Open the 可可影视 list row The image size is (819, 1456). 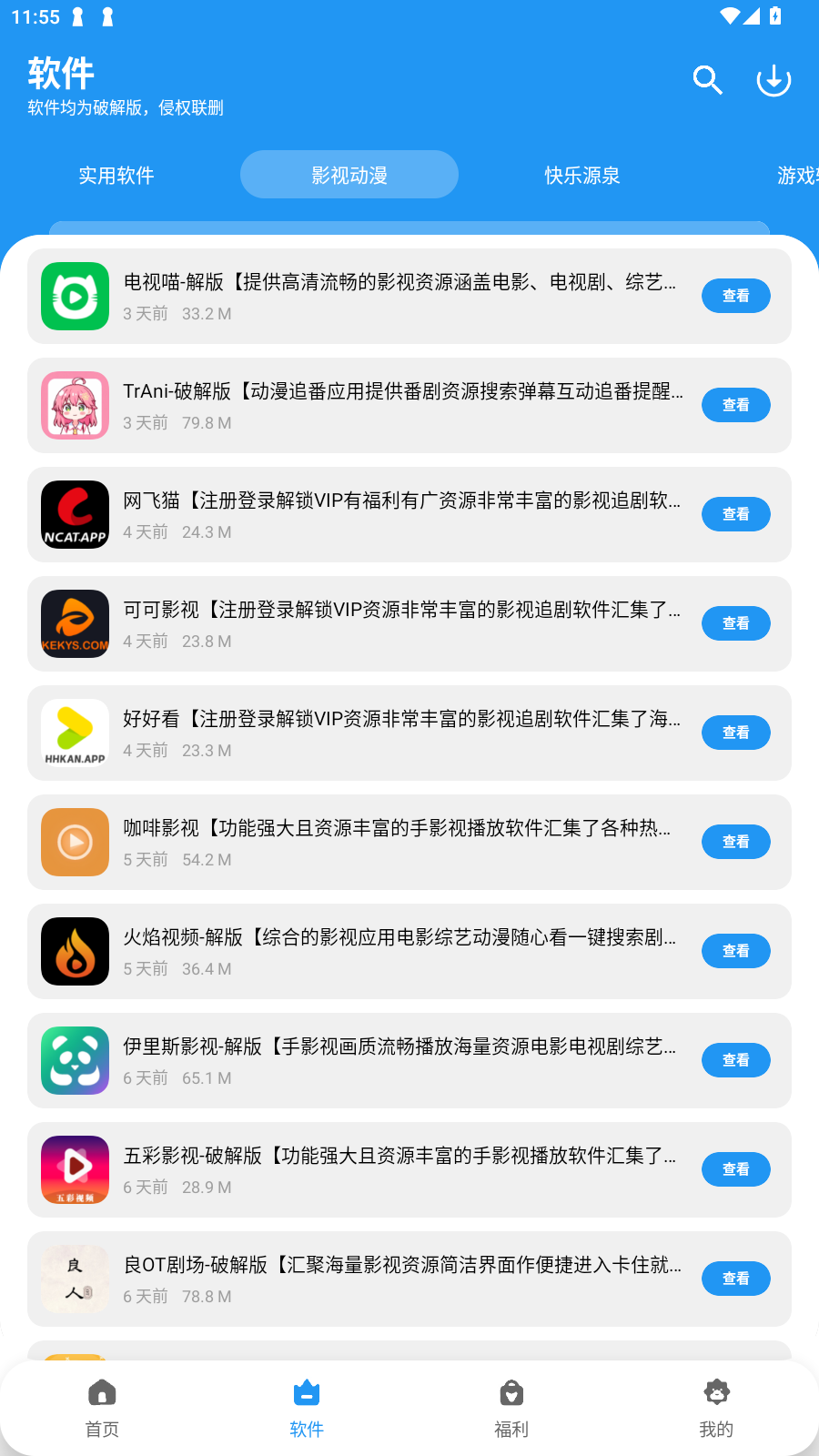point(409,623)
